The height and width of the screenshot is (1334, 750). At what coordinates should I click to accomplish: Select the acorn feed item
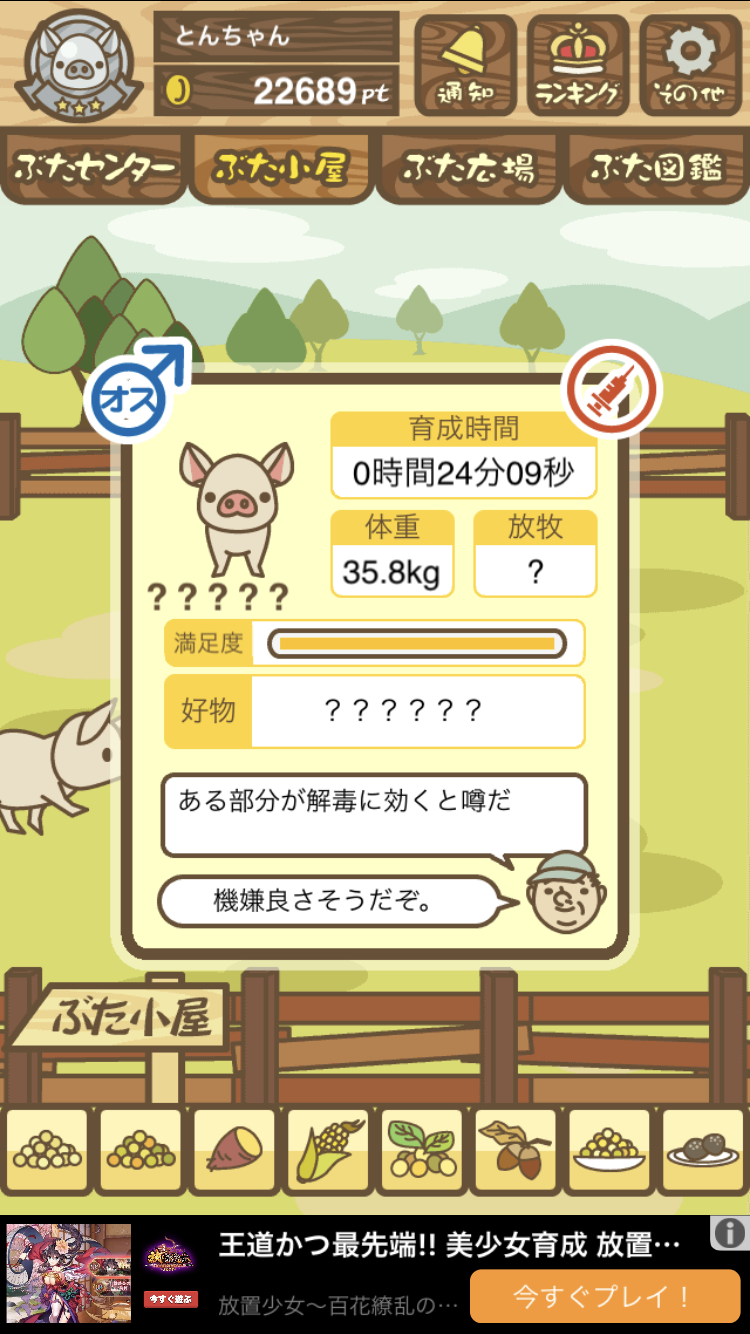point(515,1151)
